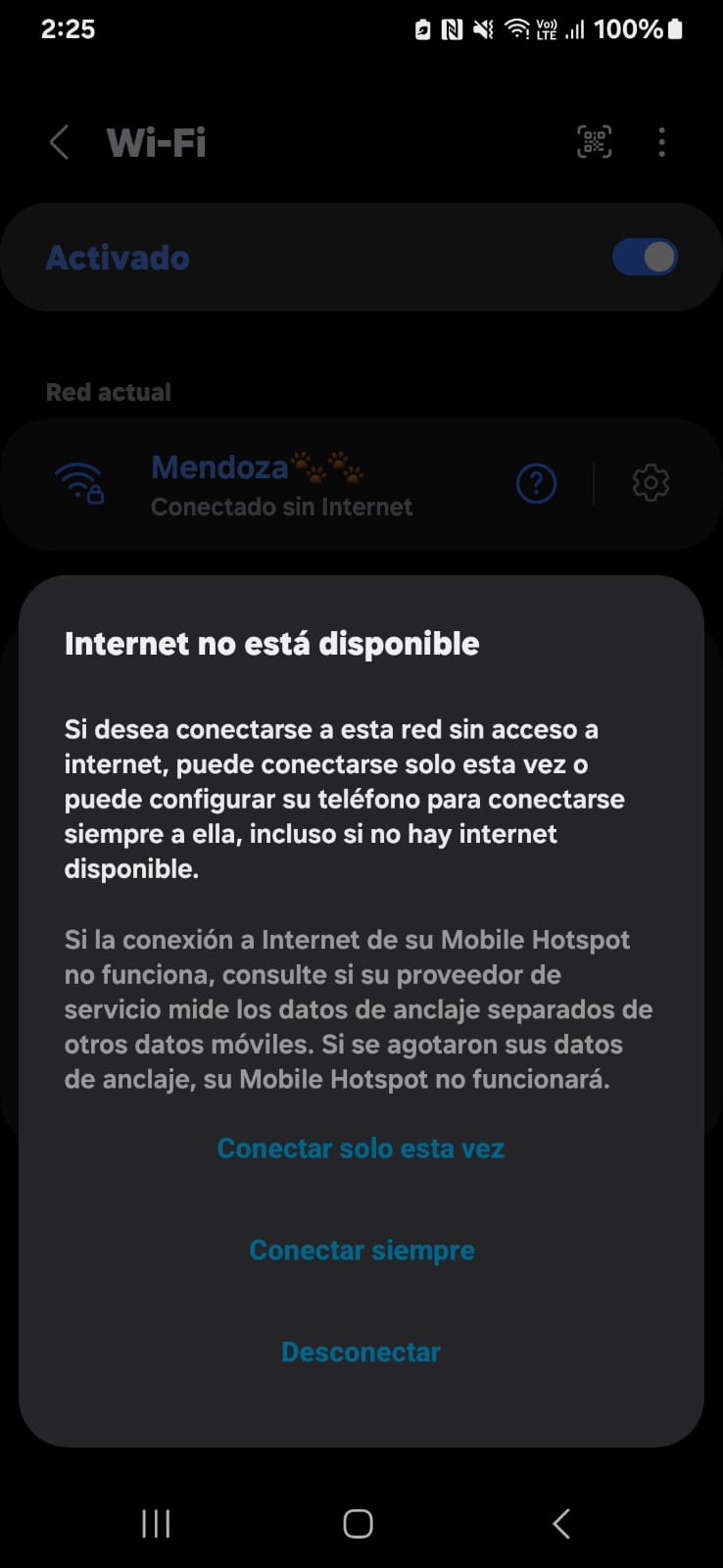Open the three-dot overflow menu
This screenshot has height=1568, width=723.
tap(662, 143)
